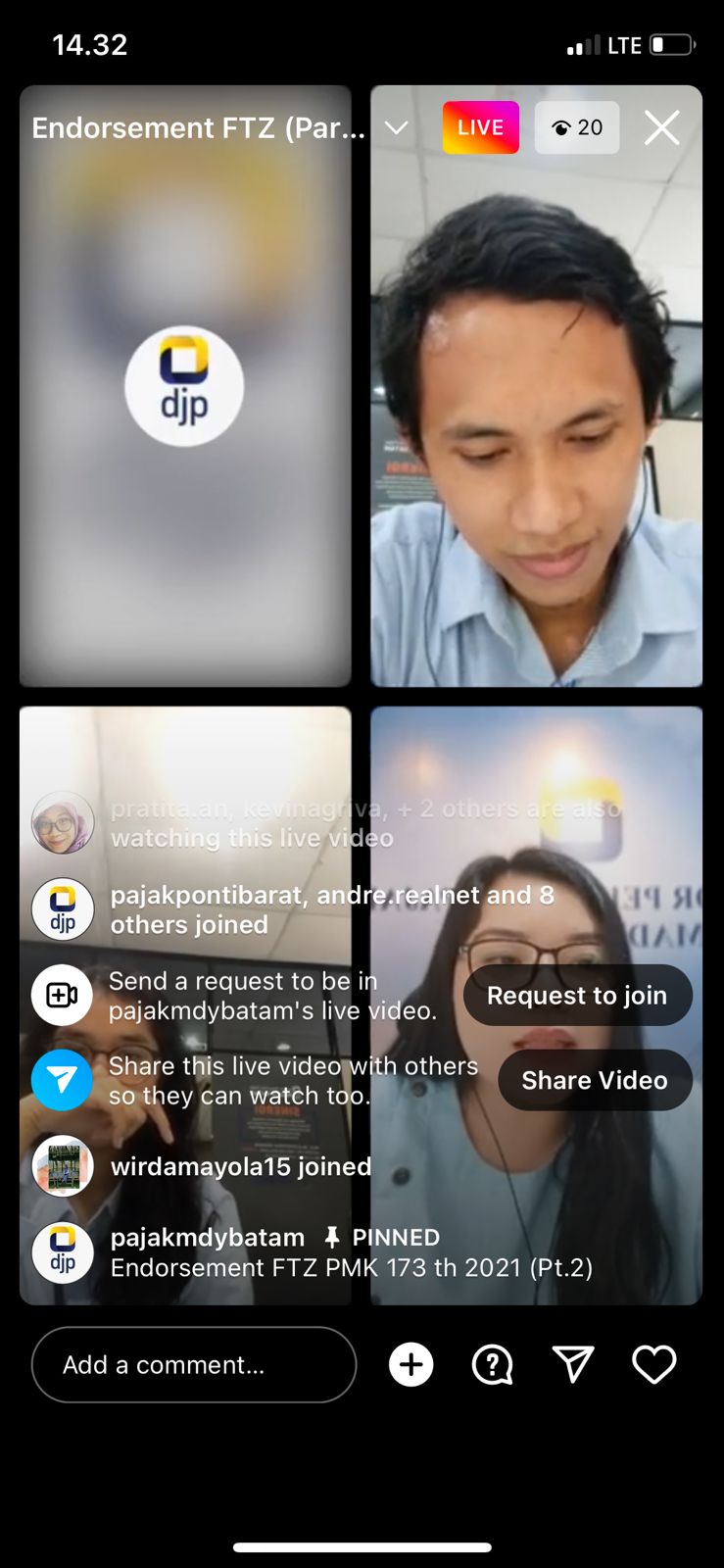Image resolution: width=724 pixels, height=1568 pixels.
Task: Open the viewer count list
Action: point(577,127)
